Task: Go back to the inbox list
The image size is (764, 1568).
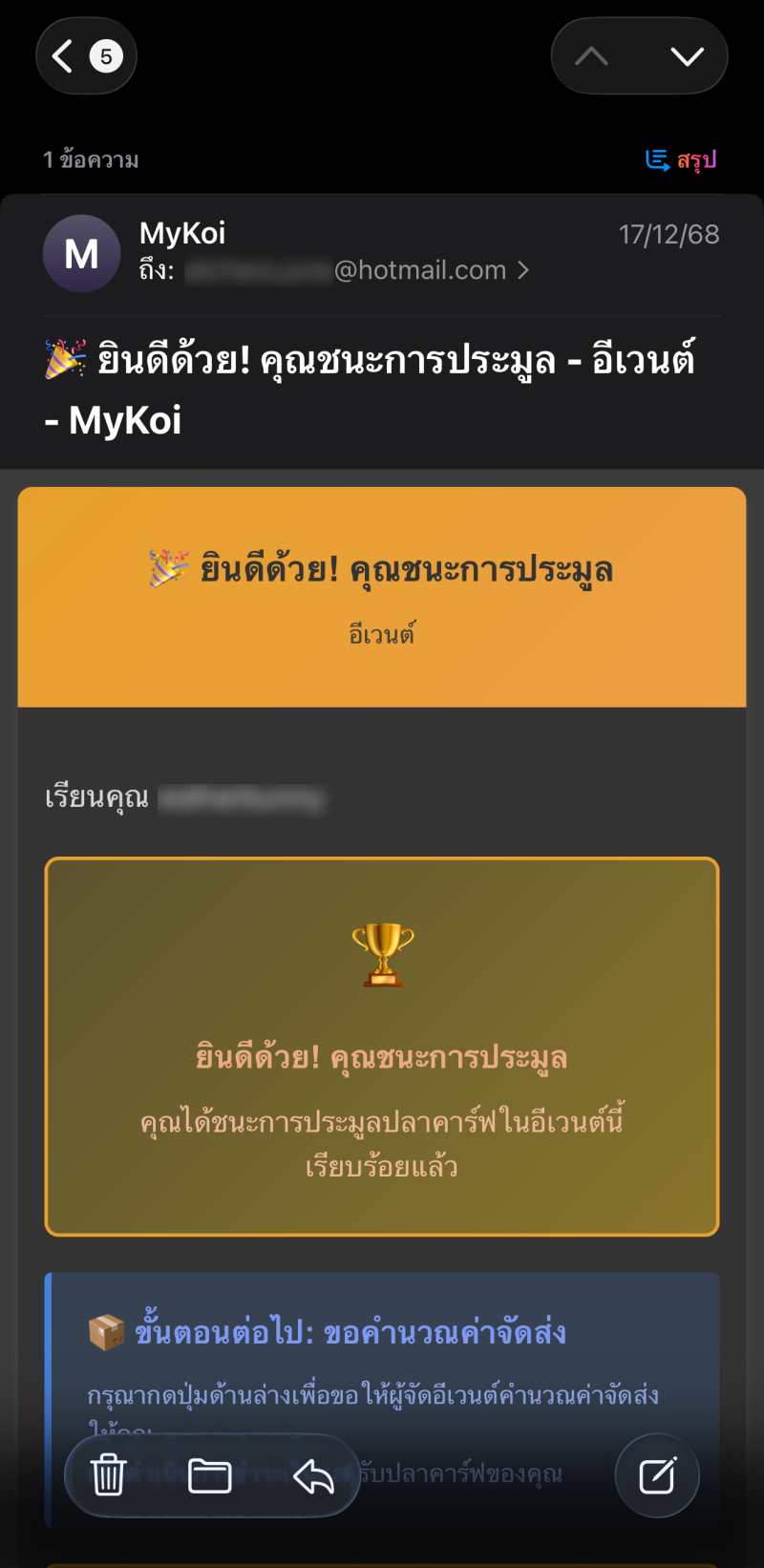Action: coord(84,56)
